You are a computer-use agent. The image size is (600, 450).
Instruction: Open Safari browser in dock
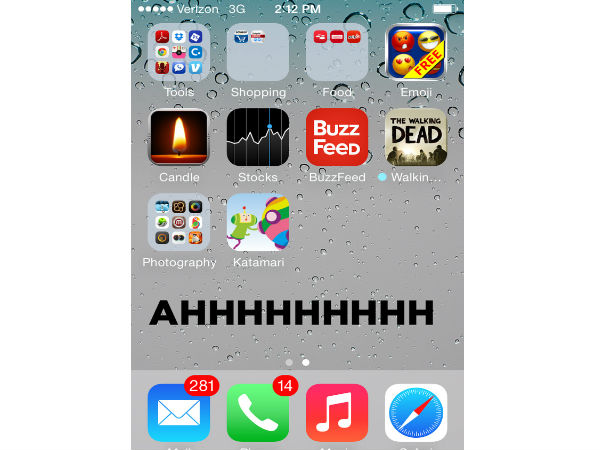[416, 412]
